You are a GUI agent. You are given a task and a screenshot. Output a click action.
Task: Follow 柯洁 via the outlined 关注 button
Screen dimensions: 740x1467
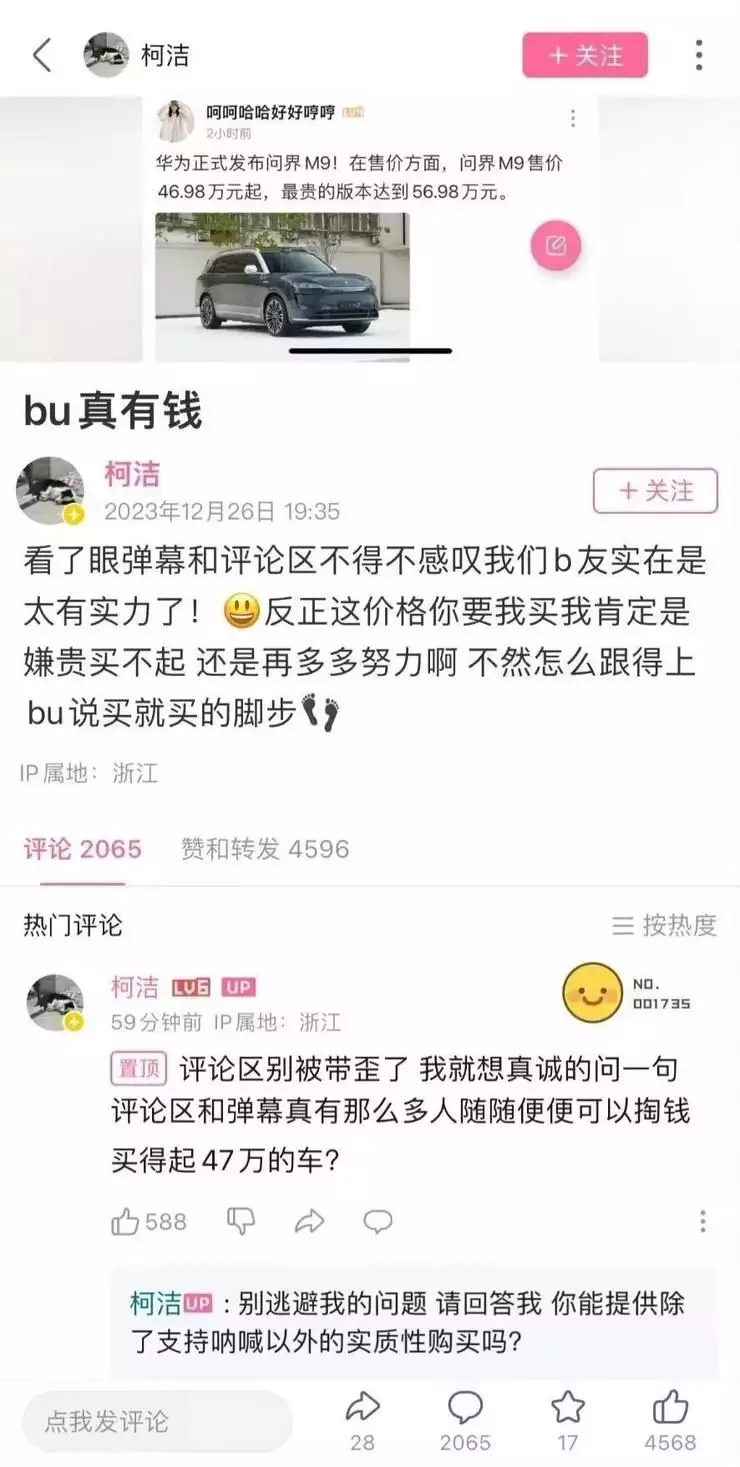click(655, 491)
